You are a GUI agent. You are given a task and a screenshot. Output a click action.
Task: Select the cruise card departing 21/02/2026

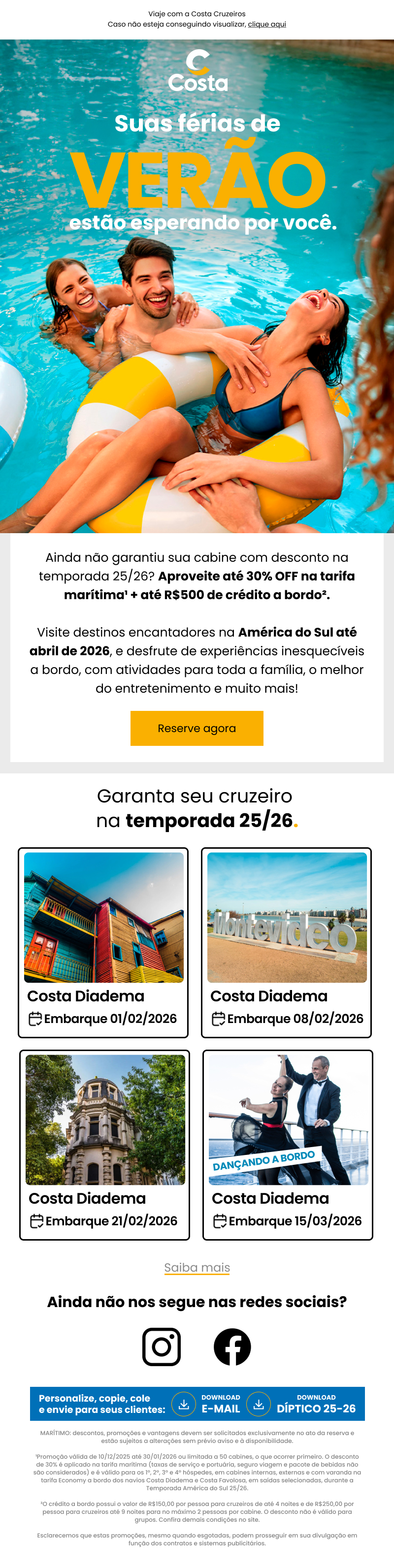tap(104, 1144)
